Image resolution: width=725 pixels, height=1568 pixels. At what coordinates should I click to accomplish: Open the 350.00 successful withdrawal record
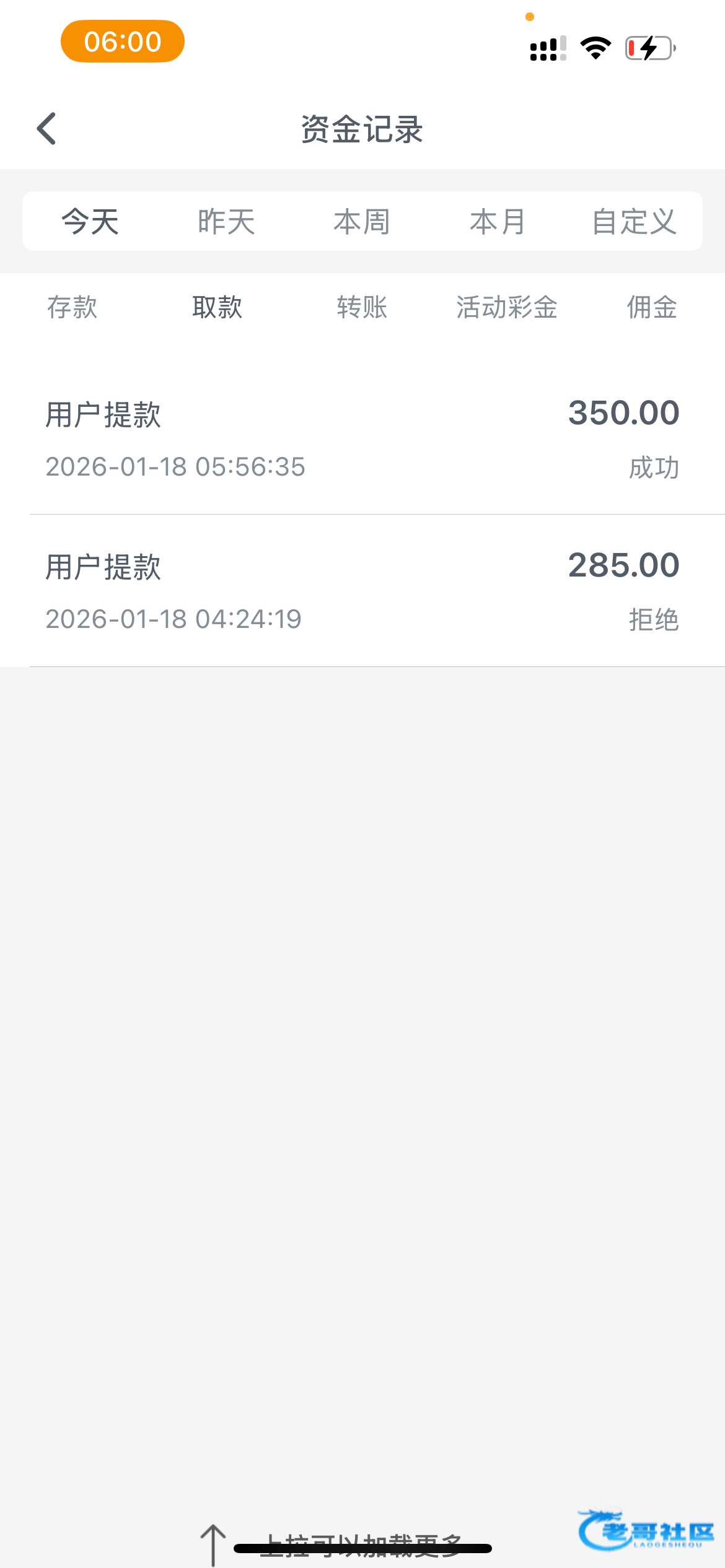coord(362,439)
